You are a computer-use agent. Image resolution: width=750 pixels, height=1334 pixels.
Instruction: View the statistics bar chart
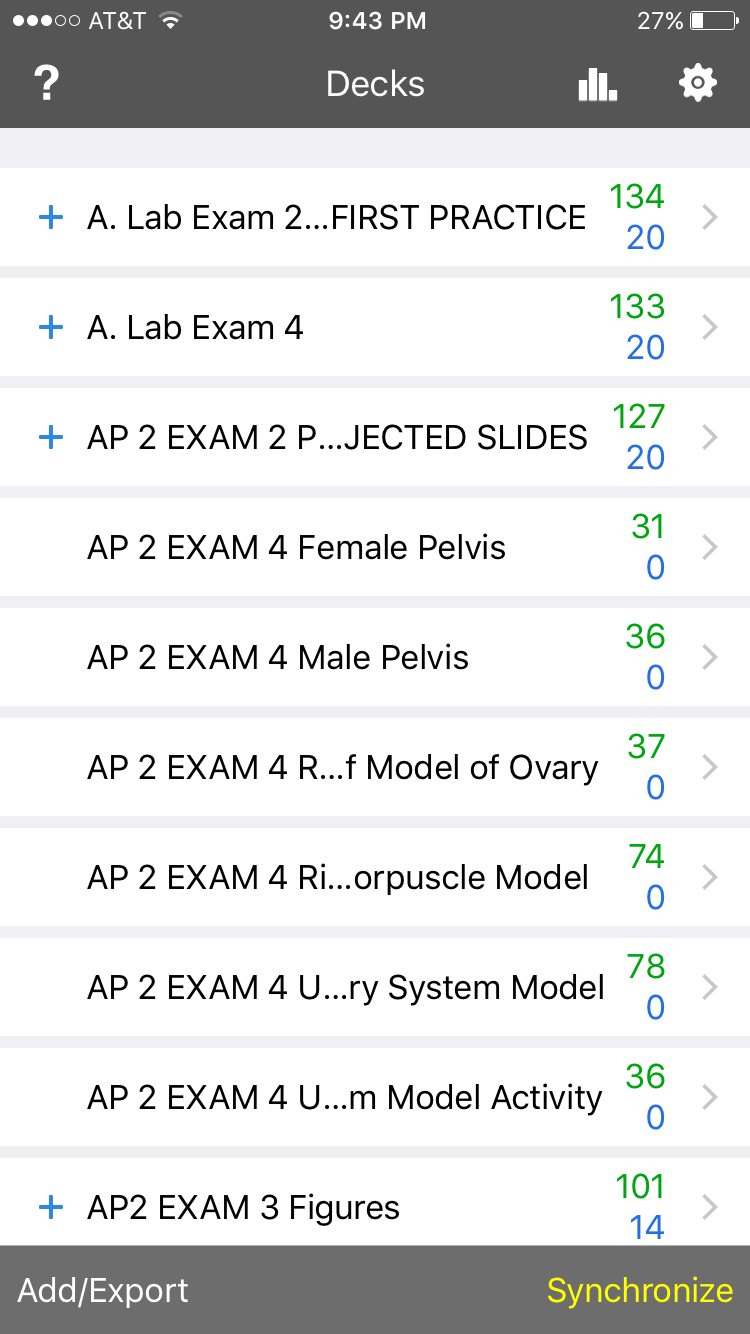tap(597, 84)
